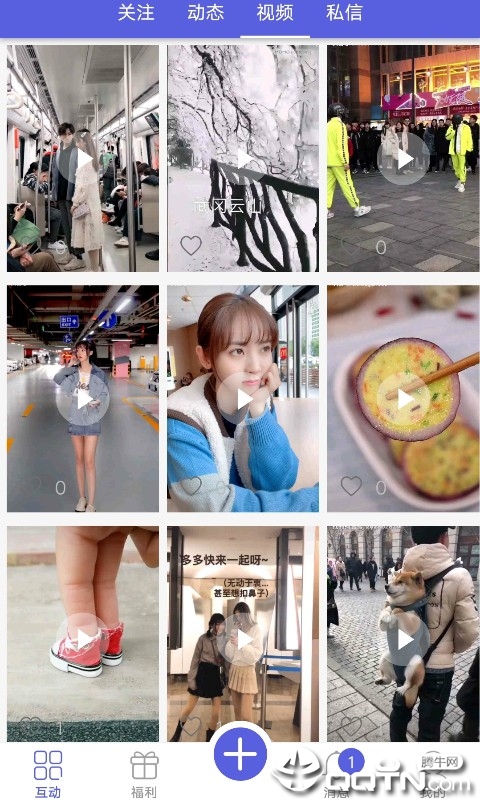This screenshot has width=480, height=800.
Task: Play the finger red sneakers video
Action: click(83, 634)
